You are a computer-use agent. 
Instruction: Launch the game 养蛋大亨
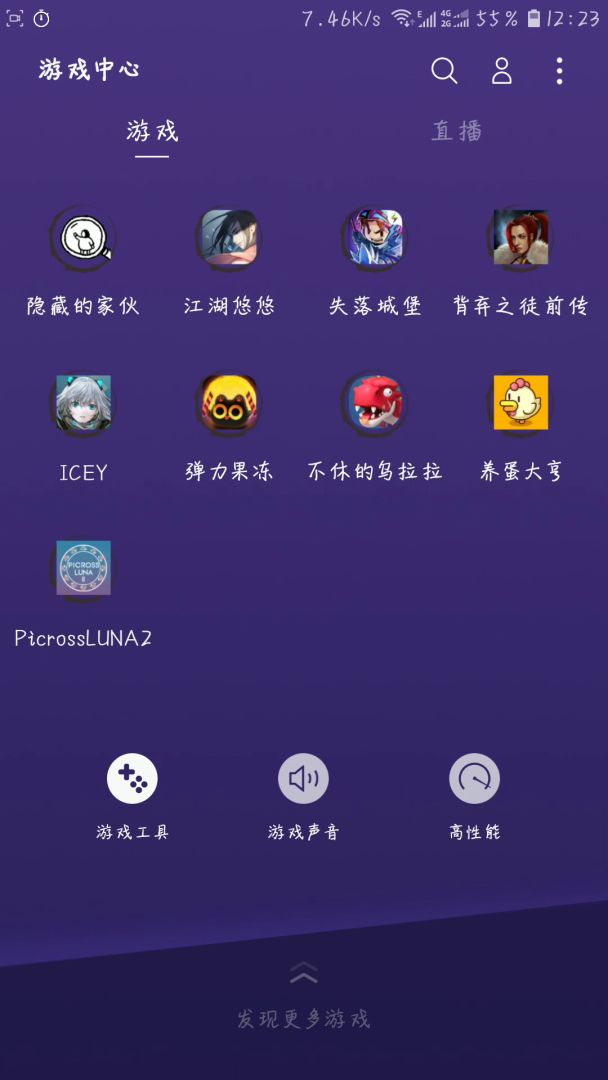[521, 403]
